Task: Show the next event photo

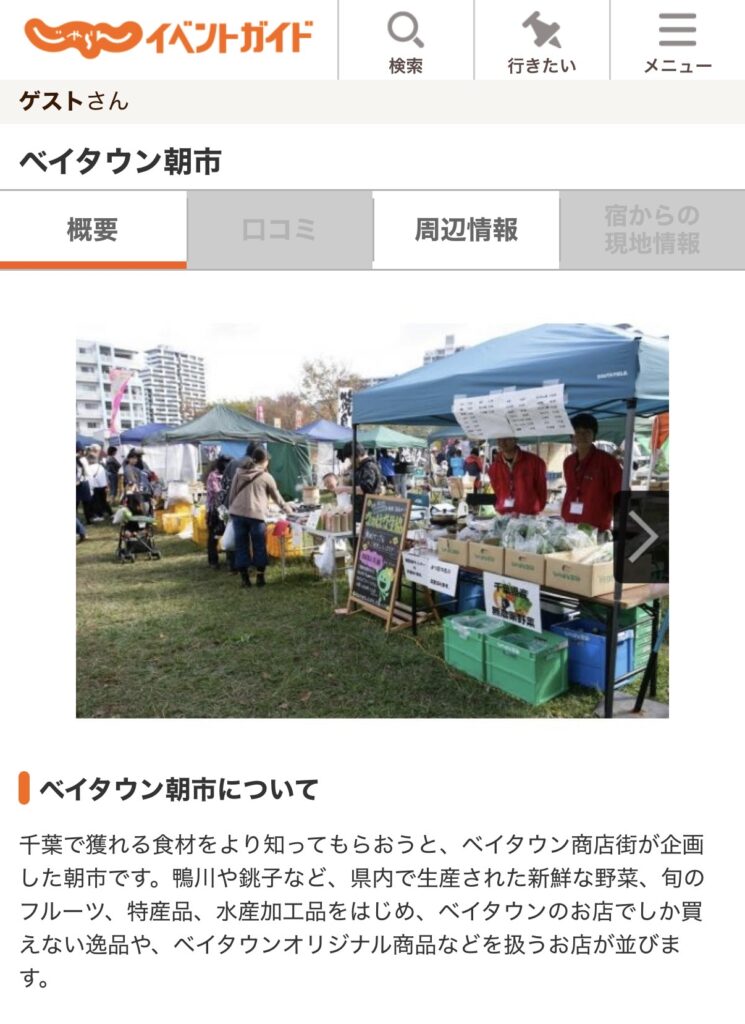Action: pos(641,537)
